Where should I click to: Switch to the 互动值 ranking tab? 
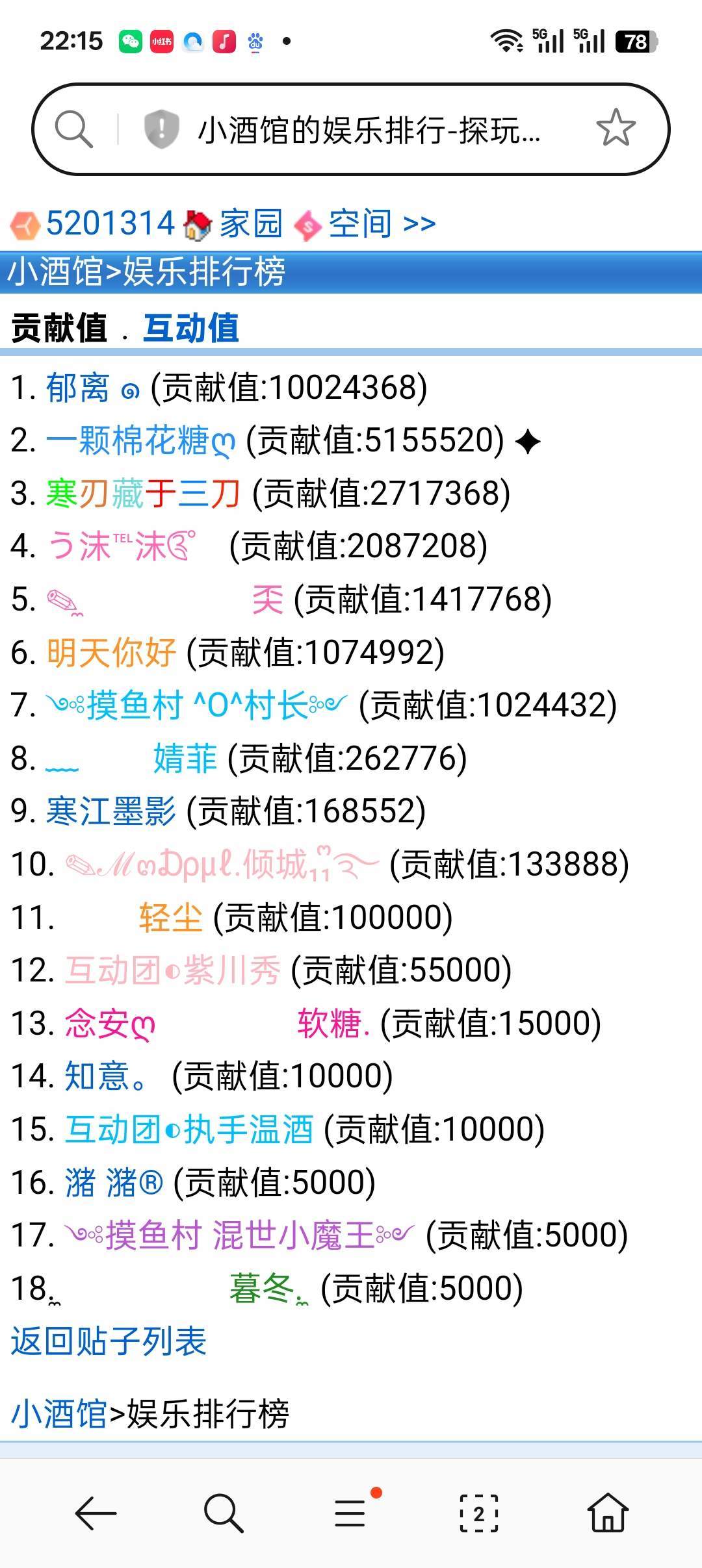pos(190,327)
